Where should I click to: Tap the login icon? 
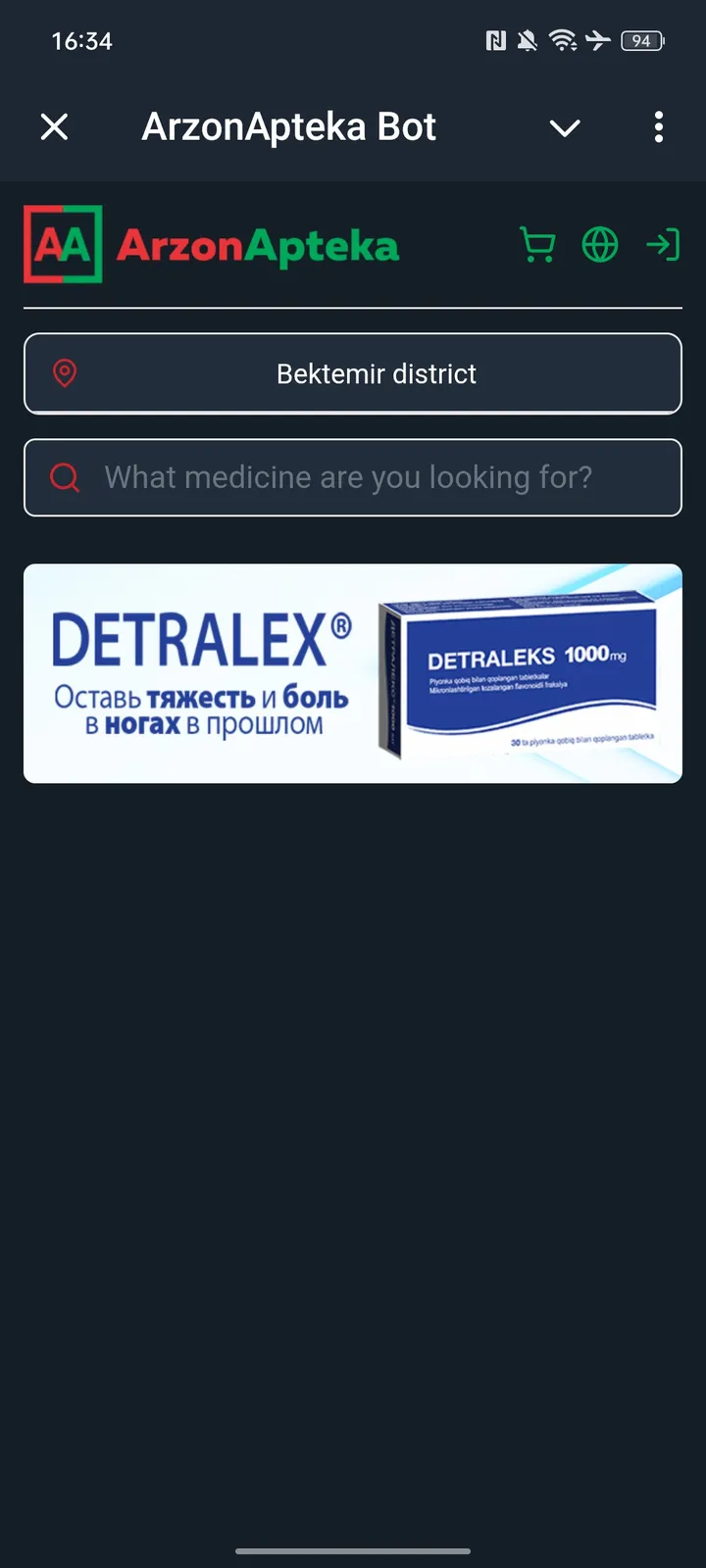point(663,245)
